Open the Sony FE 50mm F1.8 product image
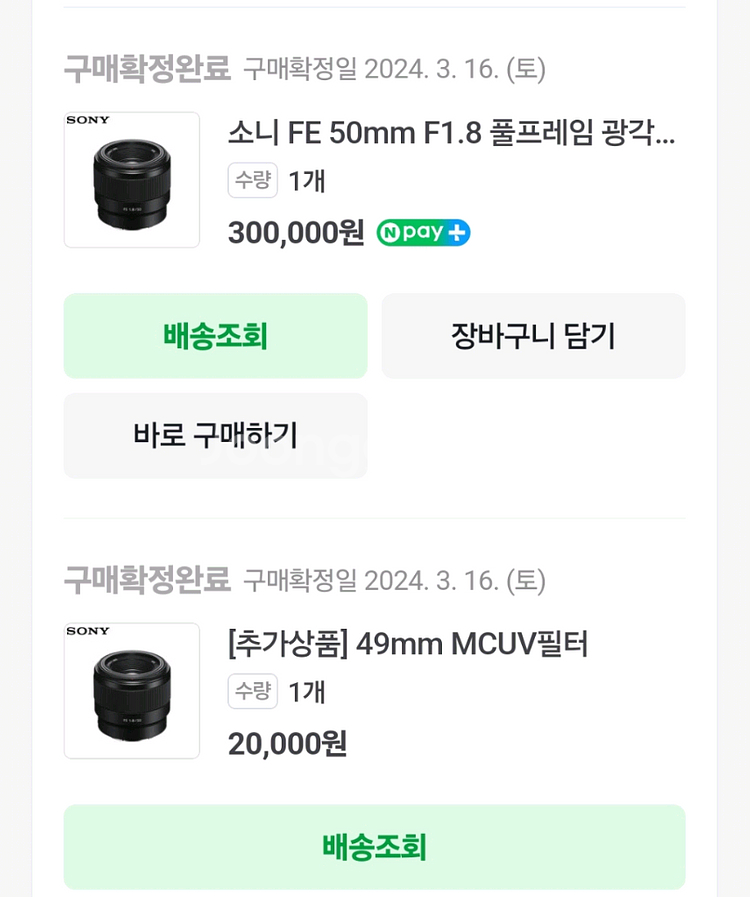Image resolution: width=750 pixels, height=897 pixels. (132, 180)
